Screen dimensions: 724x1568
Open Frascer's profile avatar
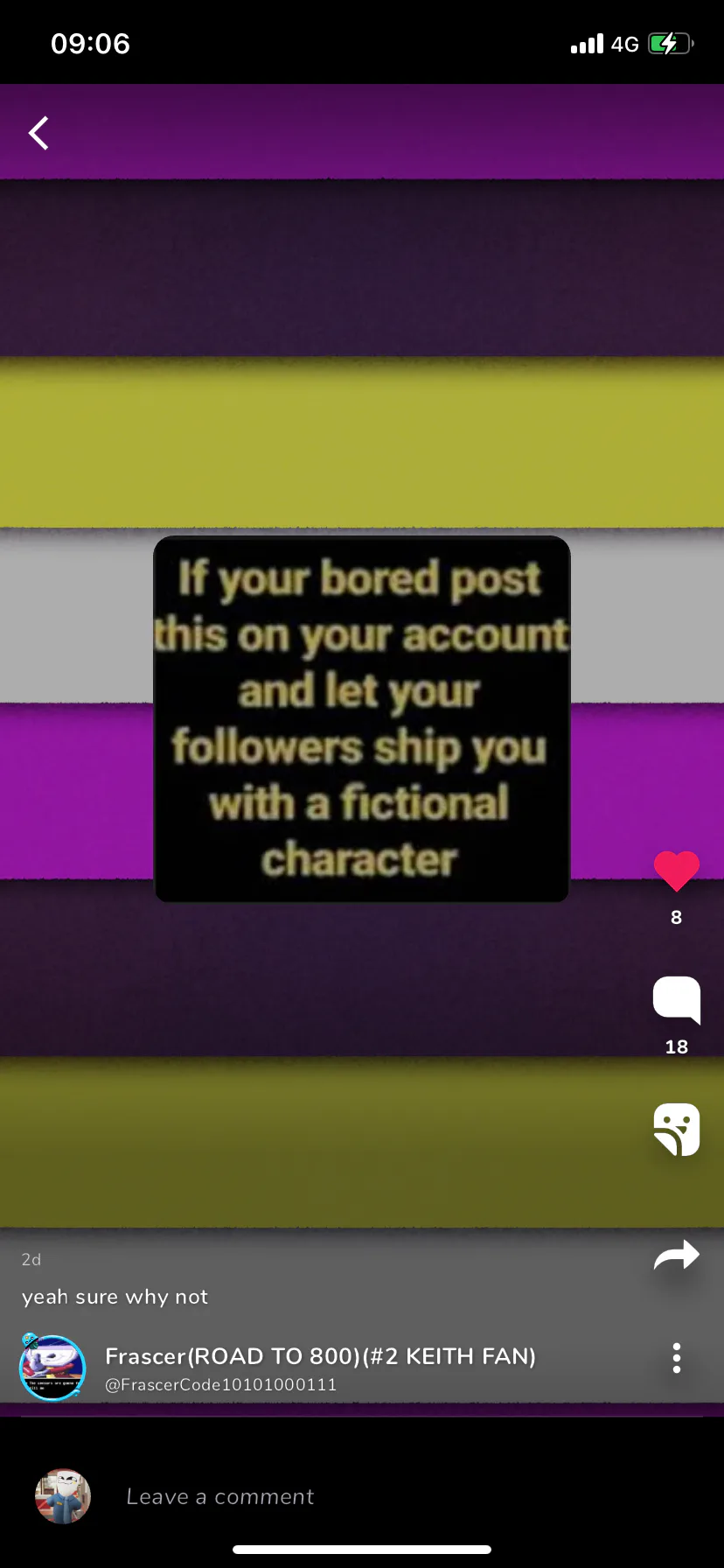click(52, 1368)
